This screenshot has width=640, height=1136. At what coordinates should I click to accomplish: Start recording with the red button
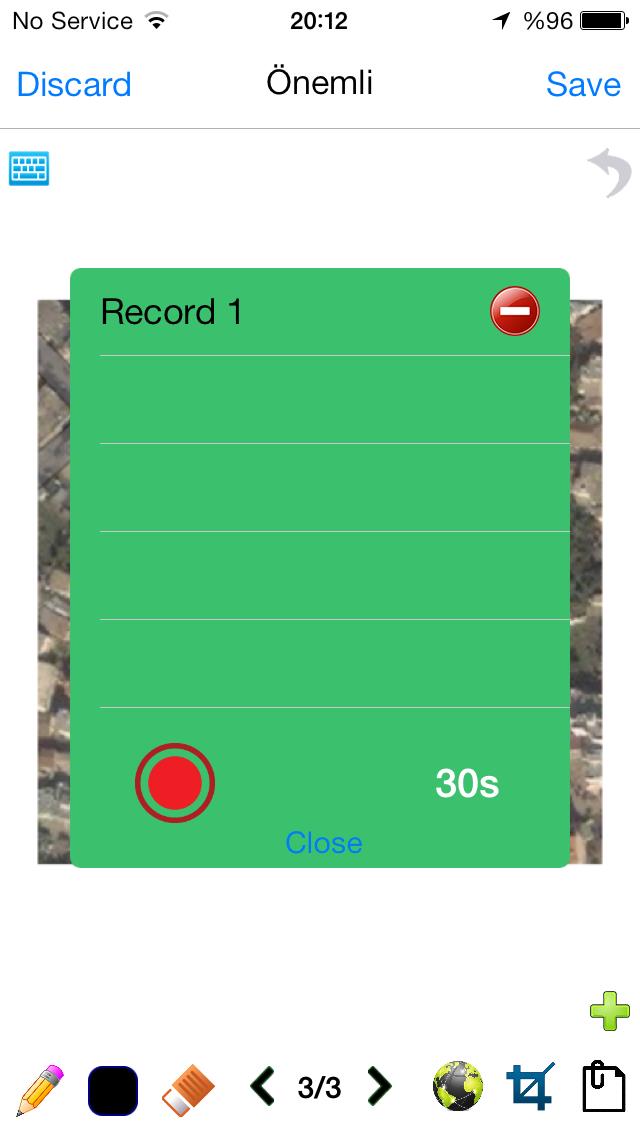(175, 782)
